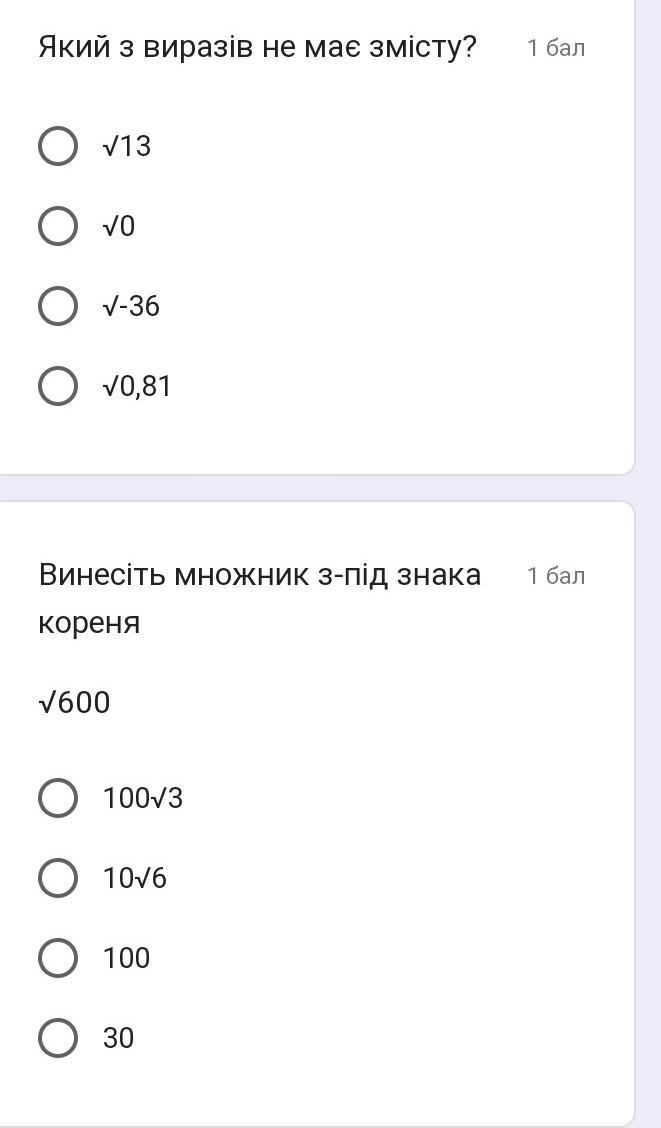This screenshot has width=661, height=1128.
Task: Choose the 10√6 answer
Action: tap(58, 878)
